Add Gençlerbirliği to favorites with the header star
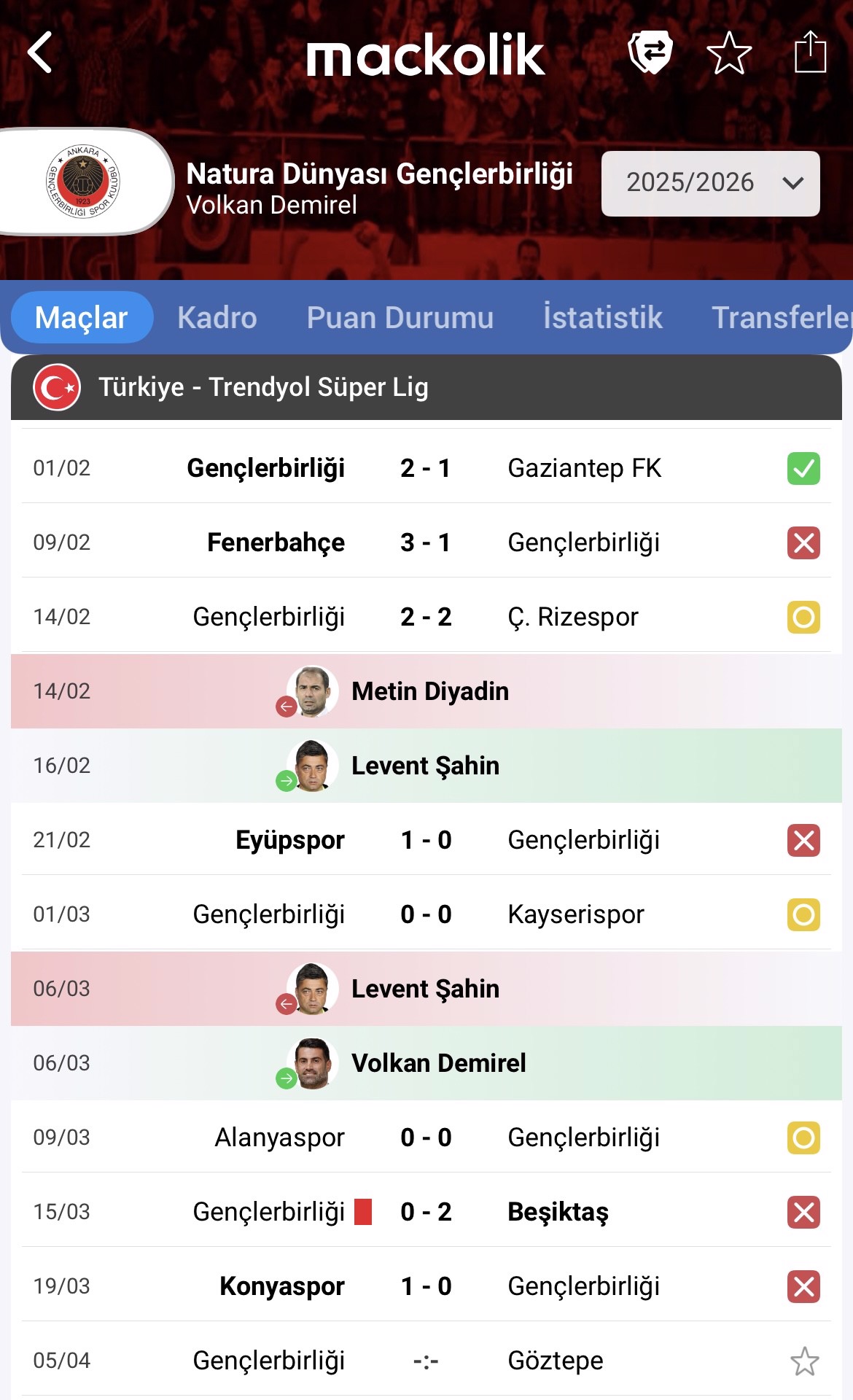 tap(729, 52)
